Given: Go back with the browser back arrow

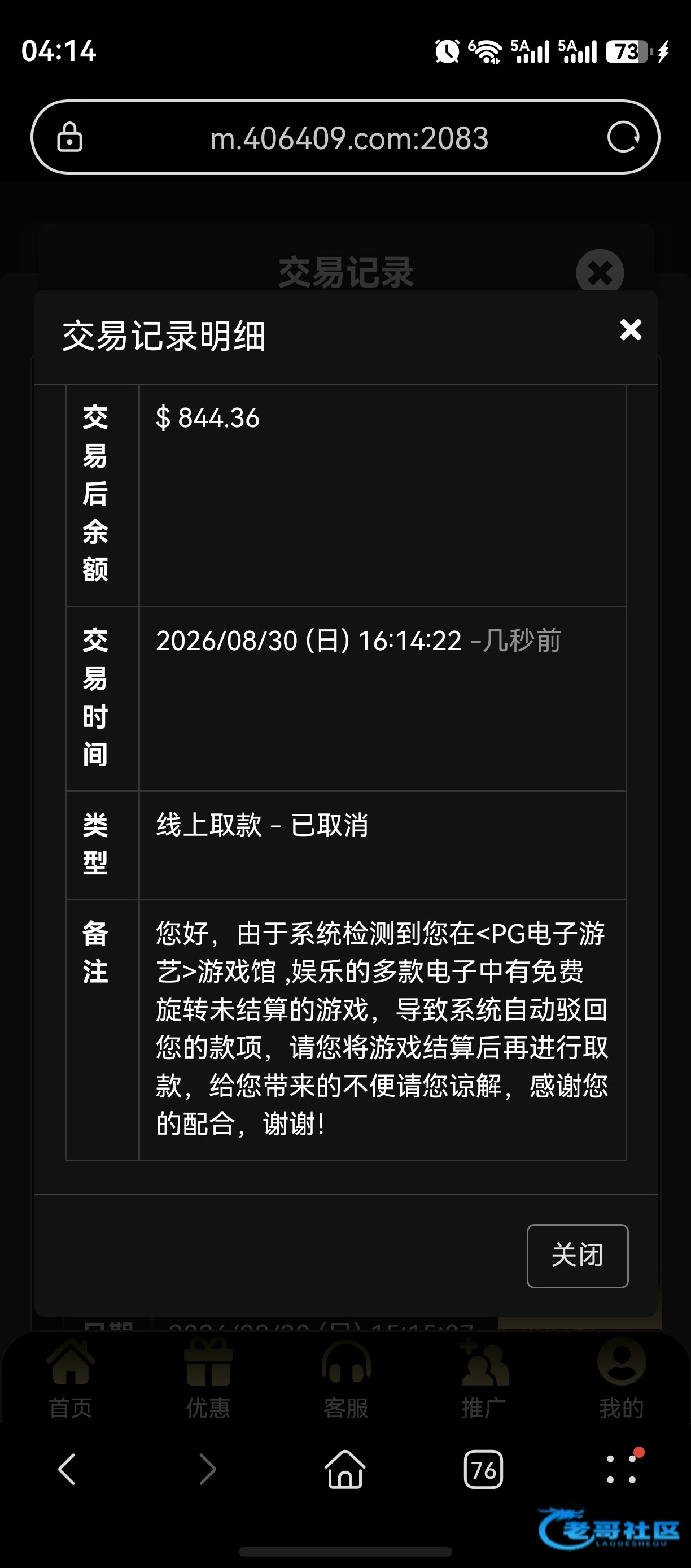Looking at the screenshot, I should [x=67, y=1469].
